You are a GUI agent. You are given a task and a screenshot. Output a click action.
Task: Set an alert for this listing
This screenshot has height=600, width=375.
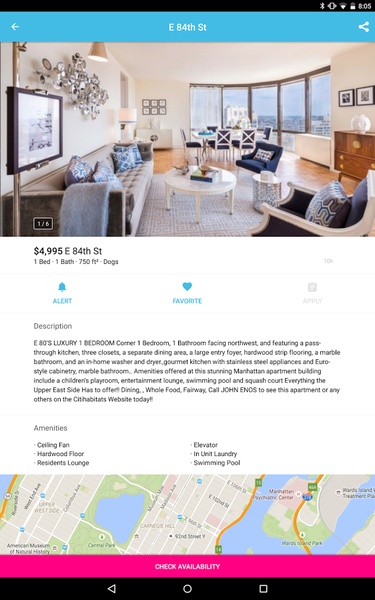[62, 293]
